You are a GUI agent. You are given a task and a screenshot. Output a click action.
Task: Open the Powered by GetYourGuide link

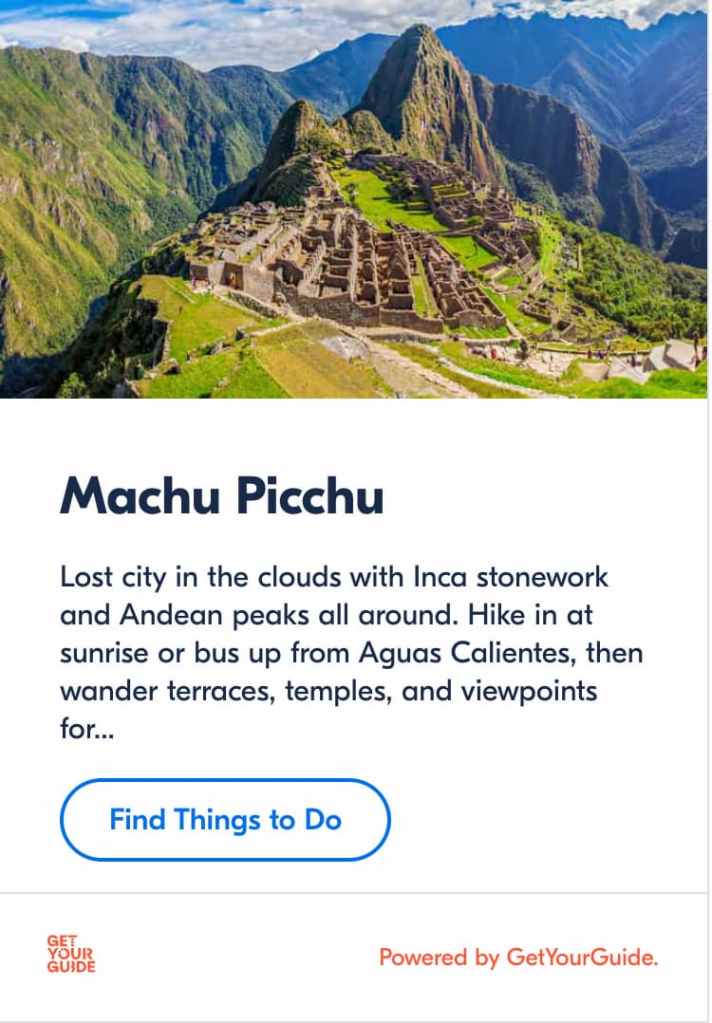pos(518,957)
